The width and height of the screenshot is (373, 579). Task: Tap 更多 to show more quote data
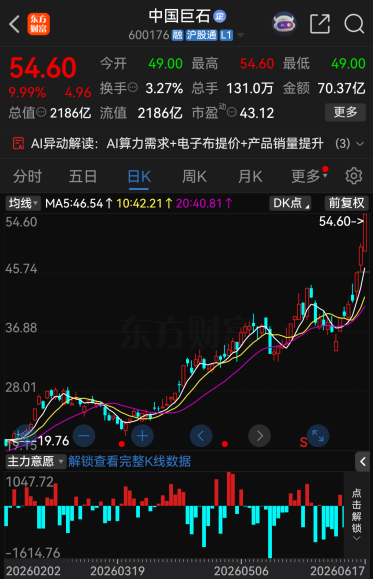(x=345, y=112)
